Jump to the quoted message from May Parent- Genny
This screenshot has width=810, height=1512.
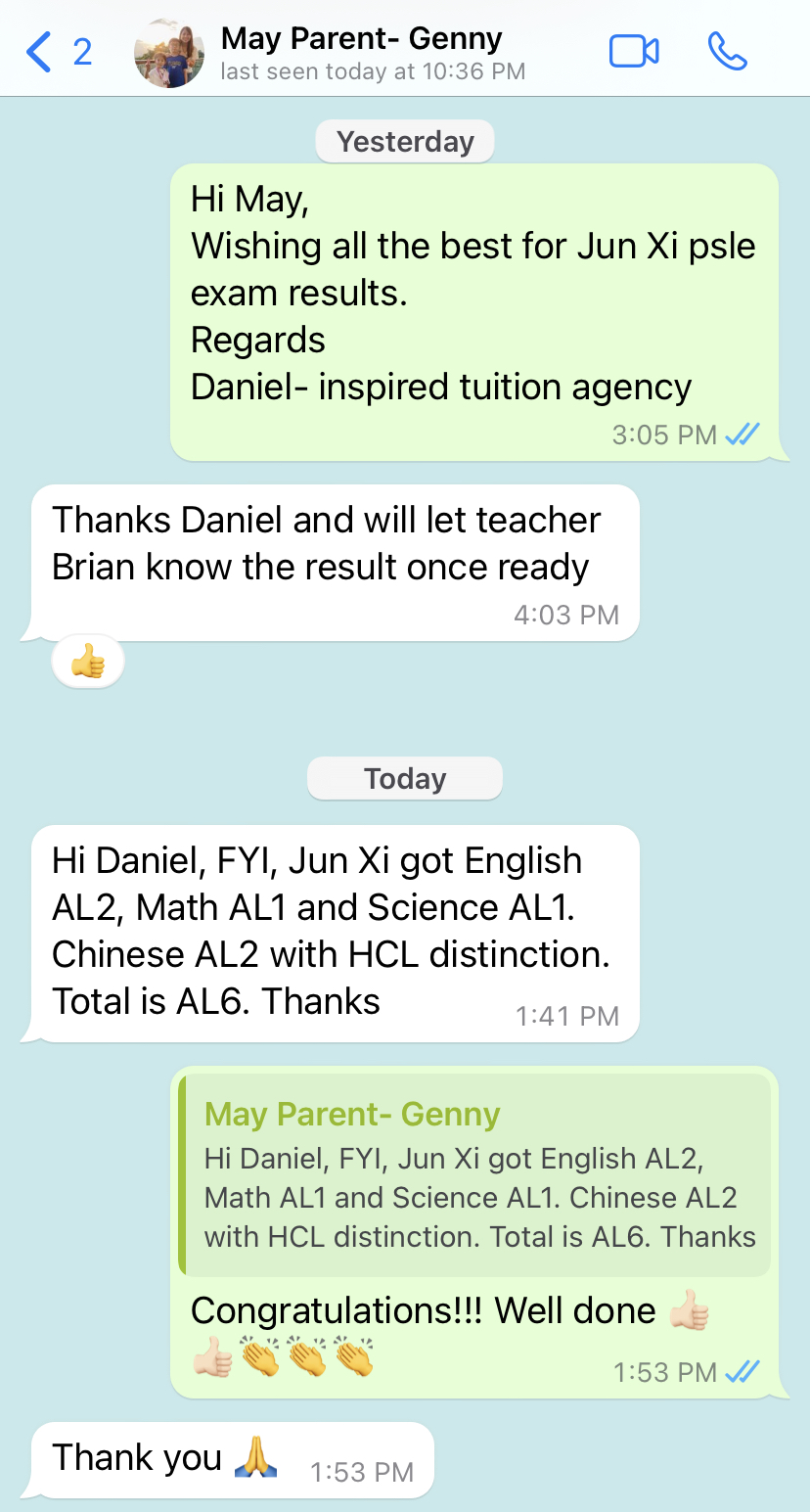(474, 1175)
